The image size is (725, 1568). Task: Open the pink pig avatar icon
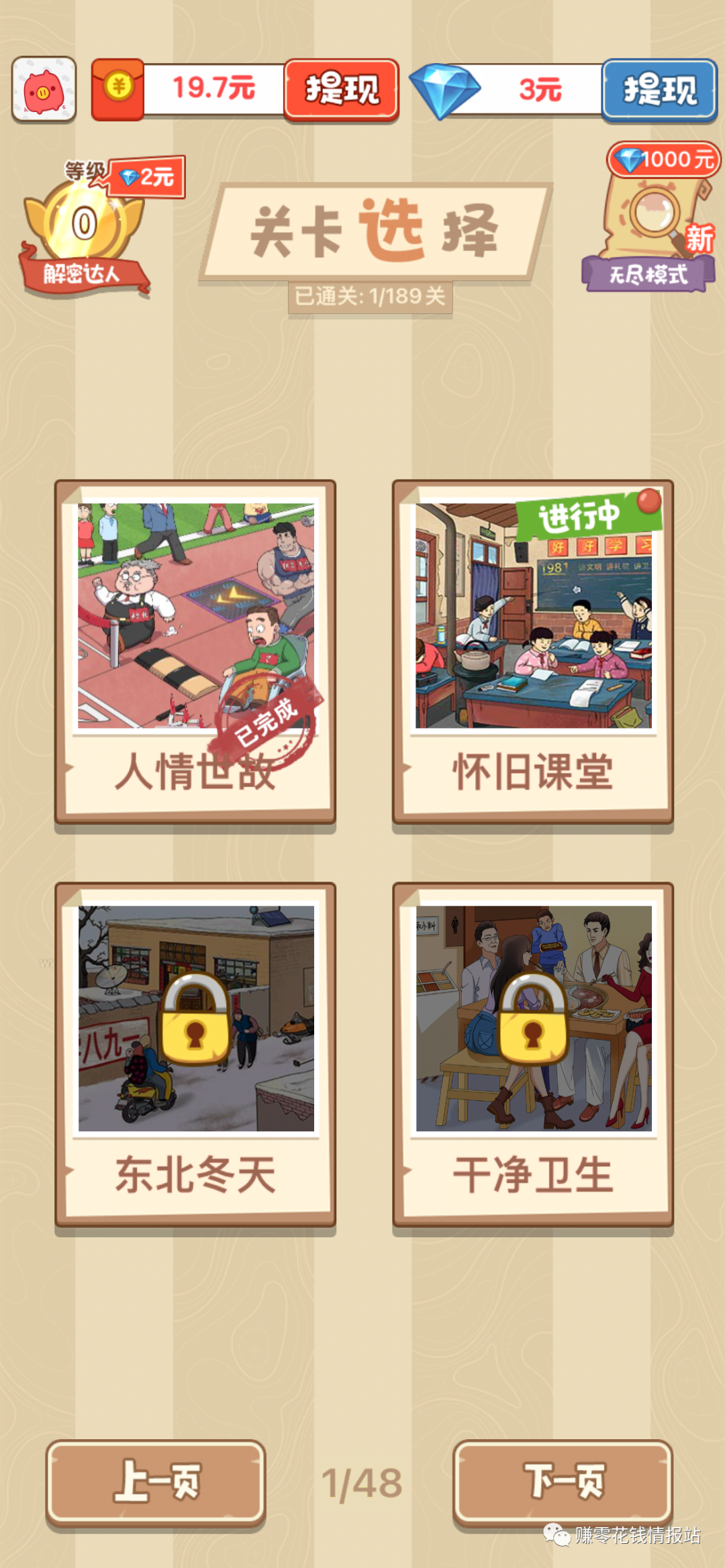[44, 89]
